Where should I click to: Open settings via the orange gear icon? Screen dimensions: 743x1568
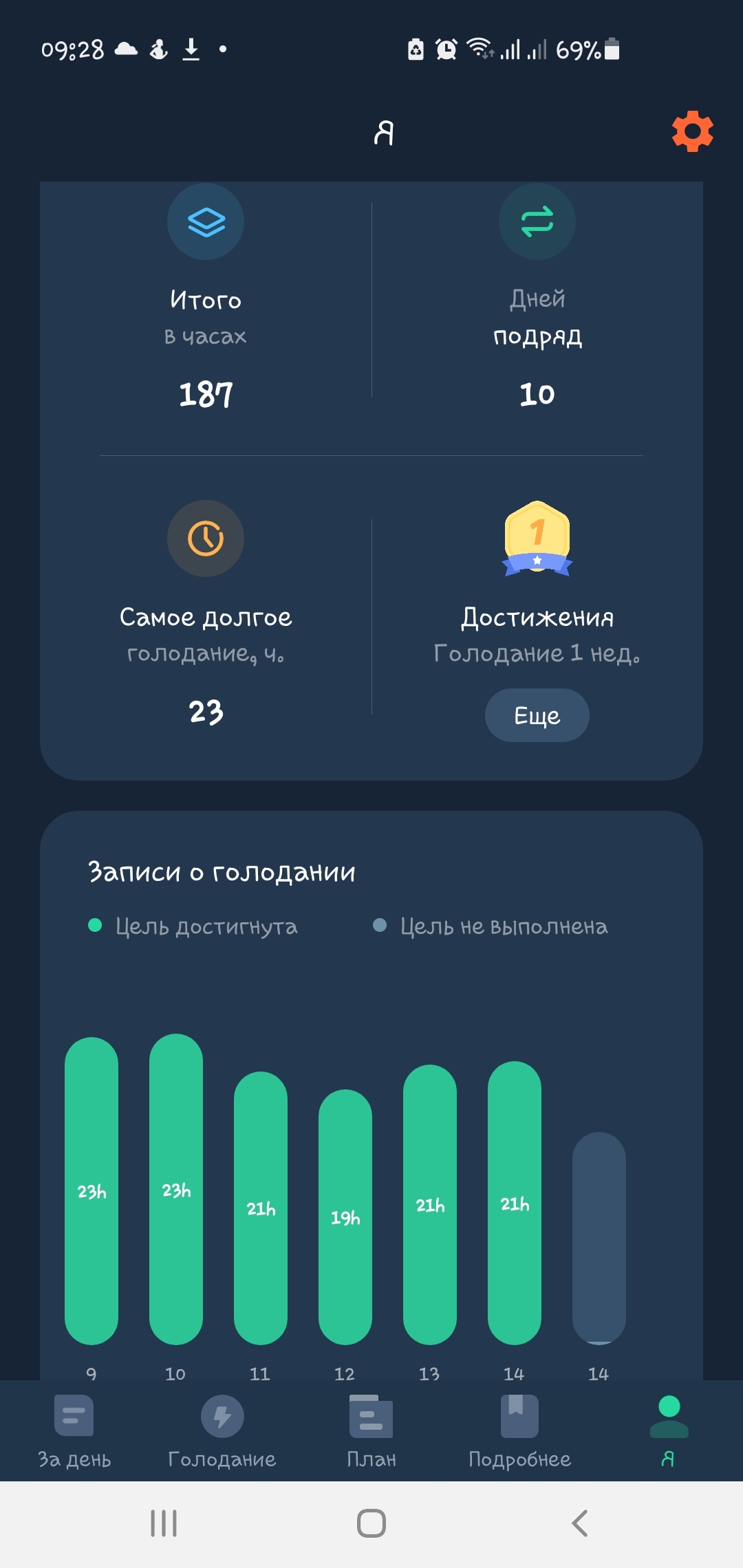coord(692,131)
